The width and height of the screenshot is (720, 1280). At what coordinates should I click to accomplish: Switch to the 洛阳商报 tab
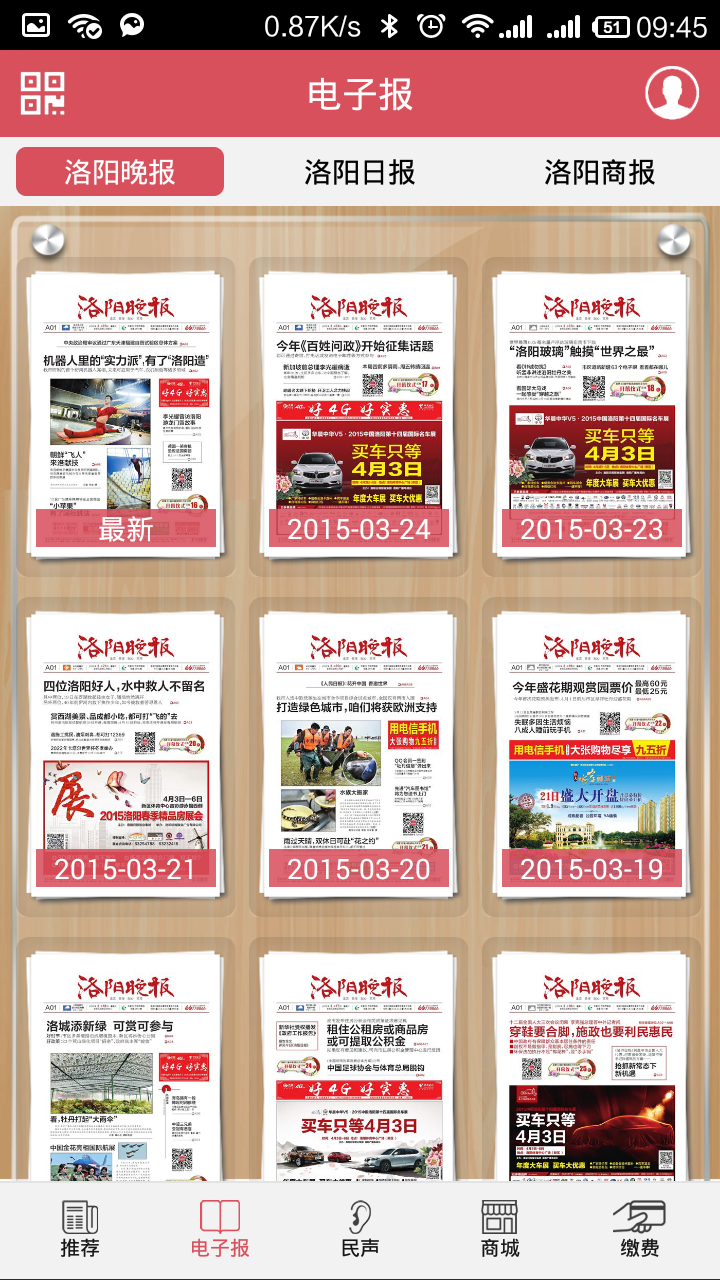coord(599,172)
